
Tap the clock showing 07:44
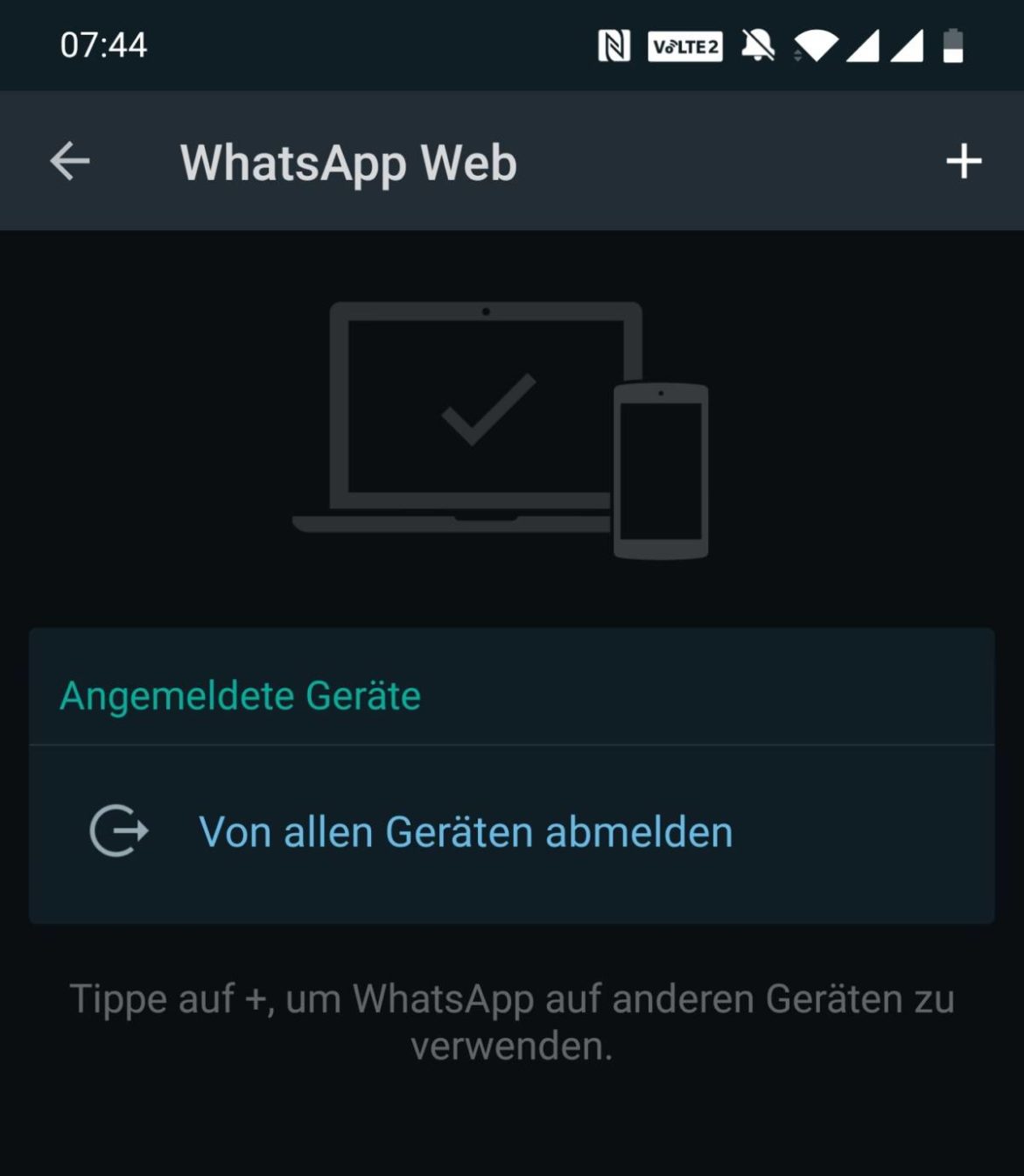coord(104,45)
